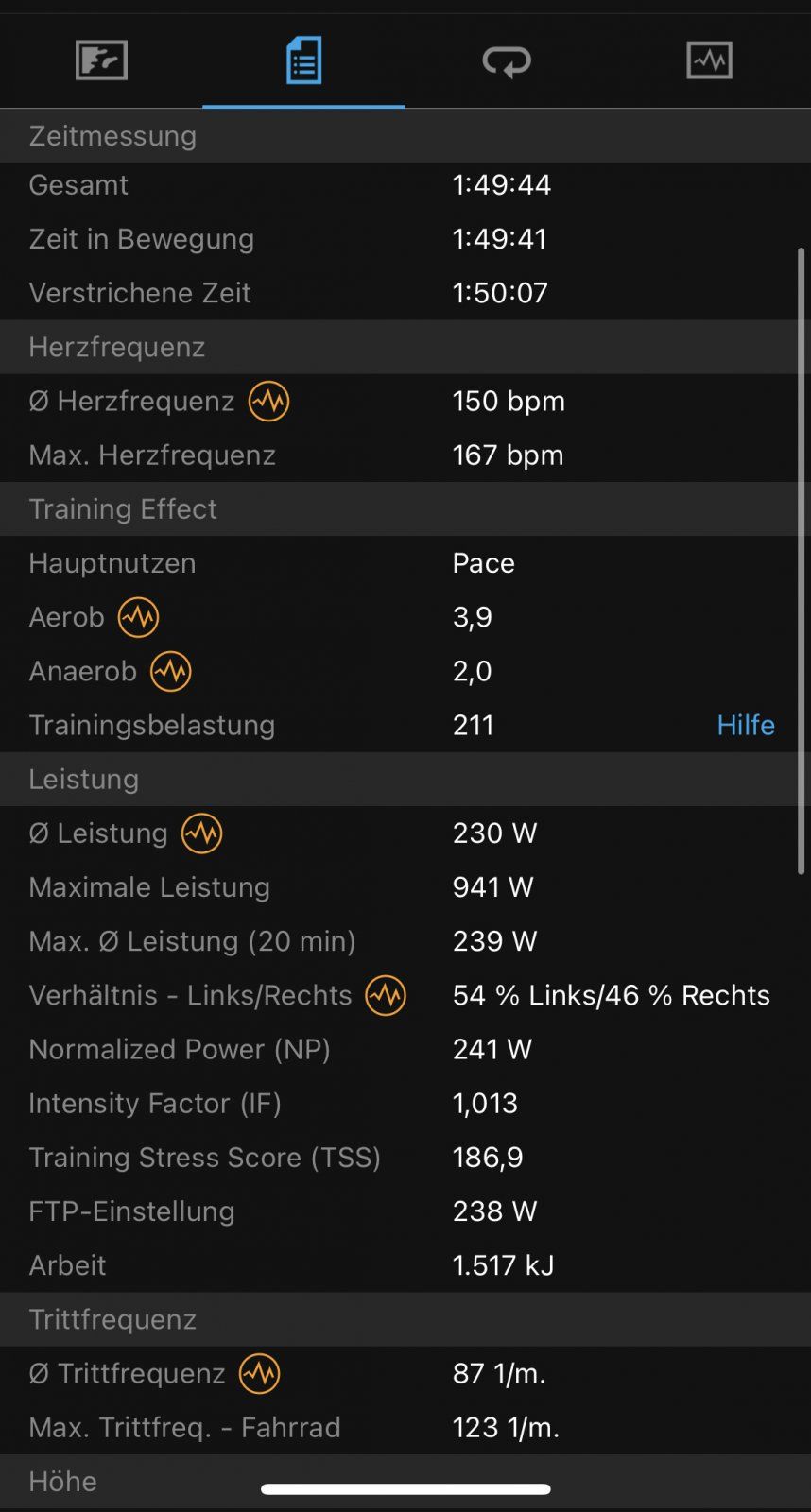Open the chart icon beside Aerob
Screen dimensions: 811x1512
coord(138,617)
